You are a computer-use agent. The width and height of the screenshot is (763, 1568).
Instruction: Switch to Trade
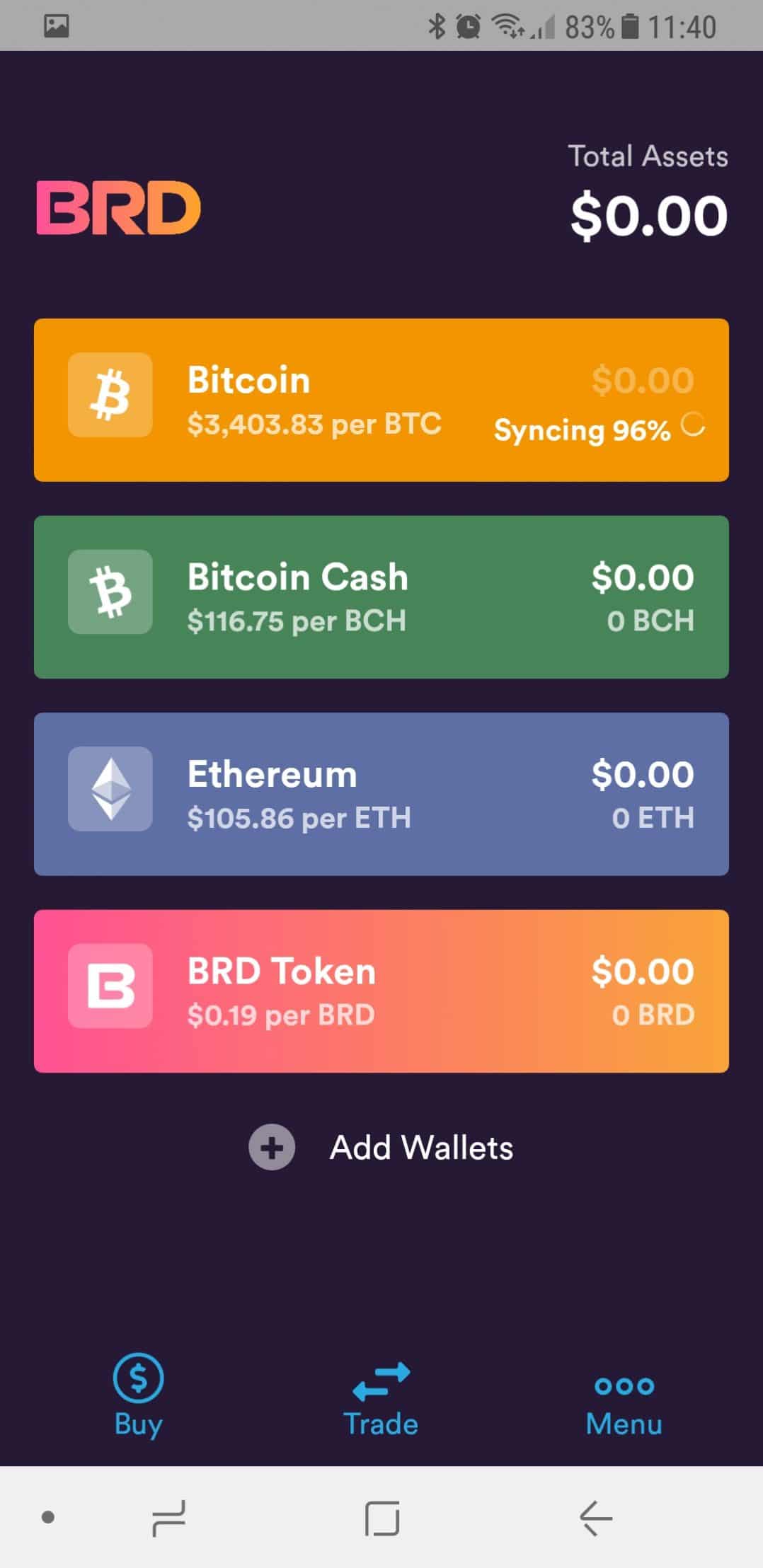pyautogui.click(x=381, y=1397)
